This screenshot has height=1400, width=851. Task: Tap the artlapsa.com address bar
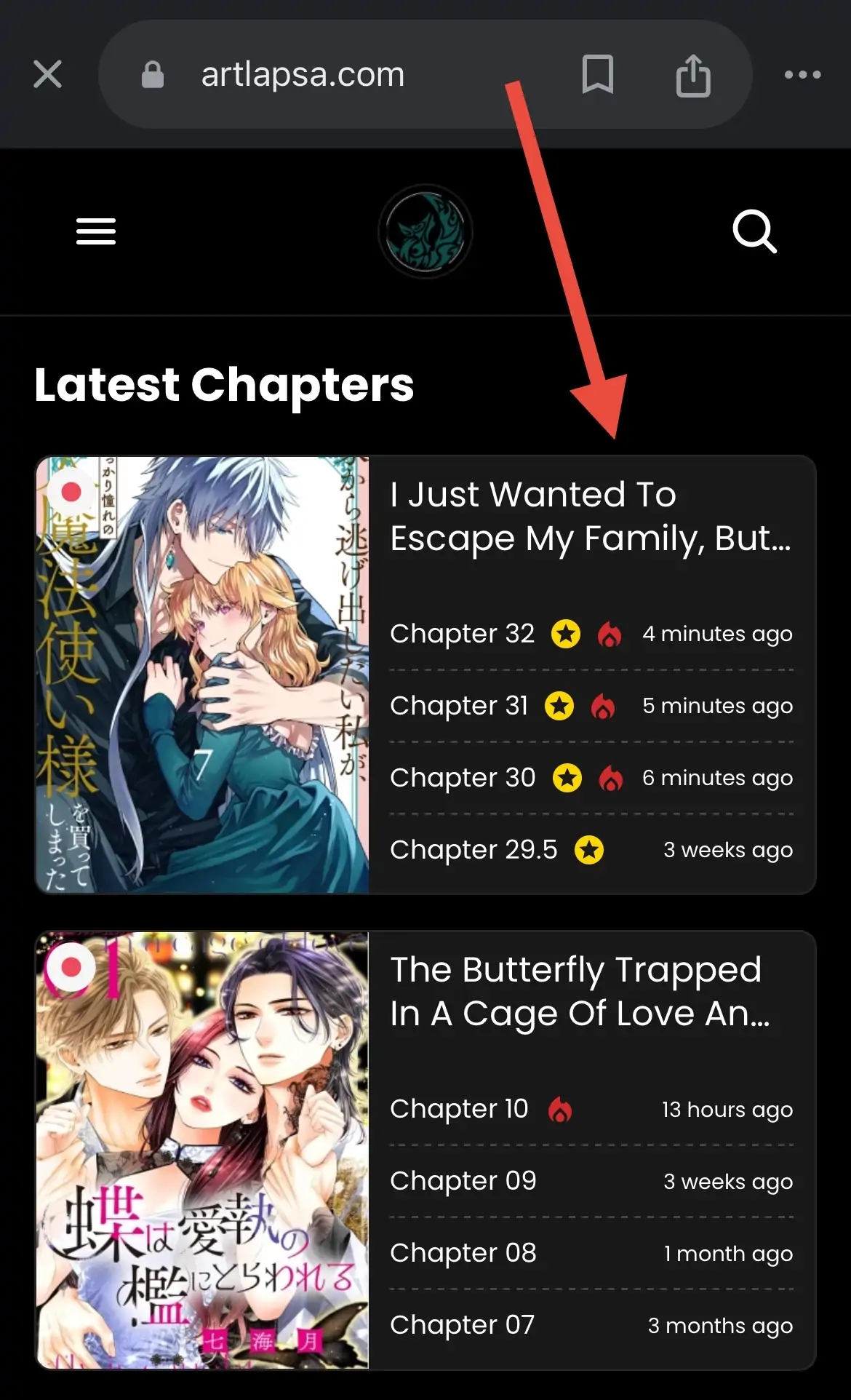[302, 74]
